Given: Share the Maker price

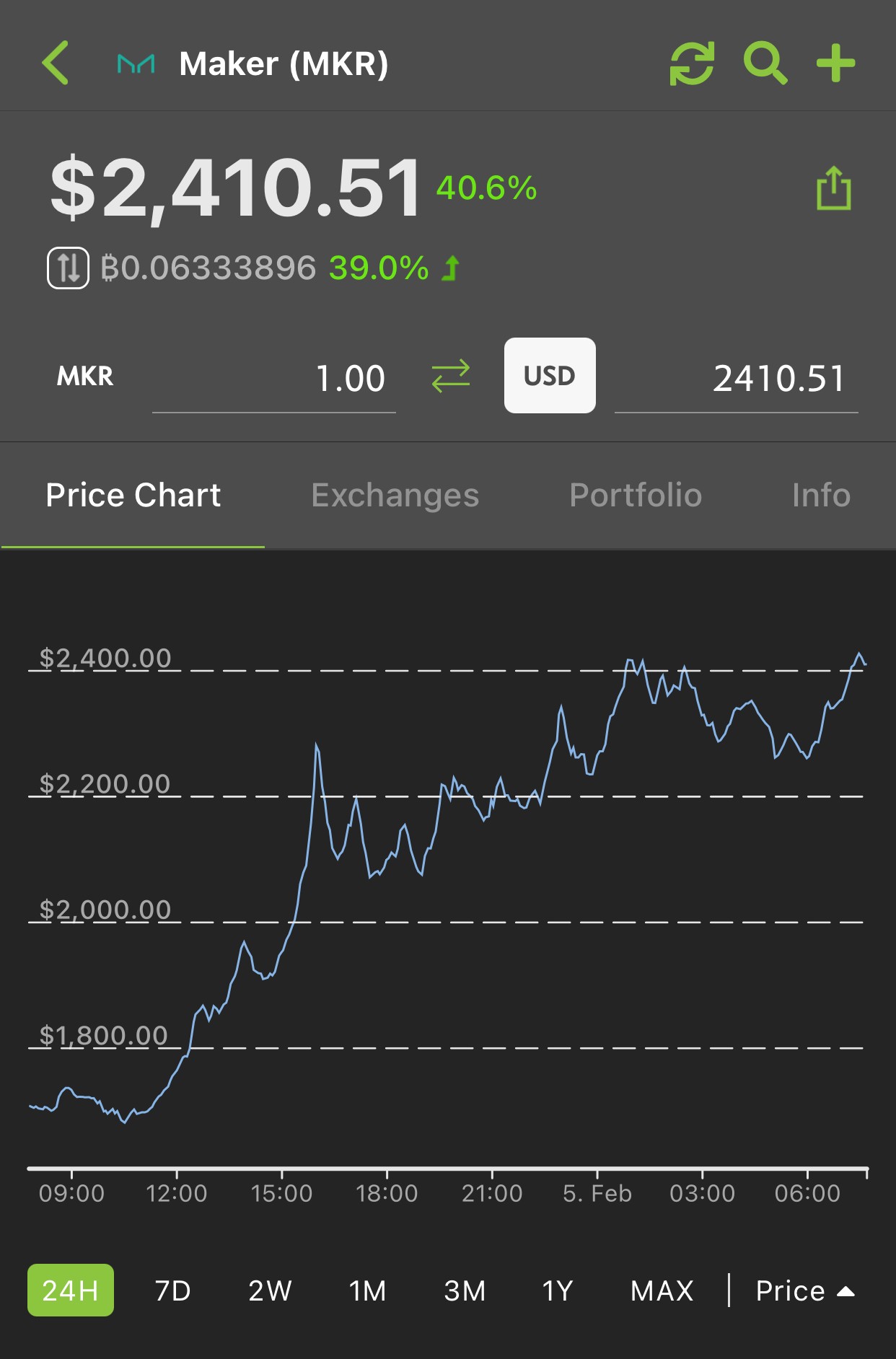Looking at the screenshot, I should (x=834, y=188).
